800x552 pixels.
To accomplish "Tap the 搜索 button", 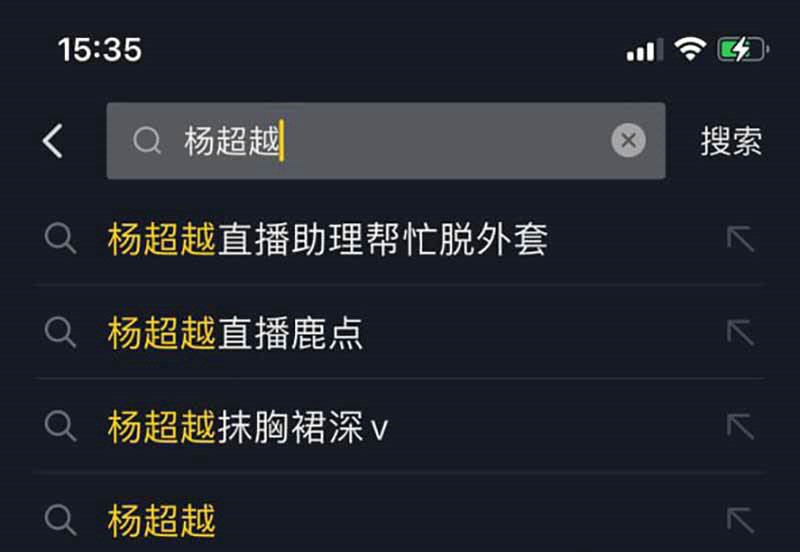I will point(731,141).
